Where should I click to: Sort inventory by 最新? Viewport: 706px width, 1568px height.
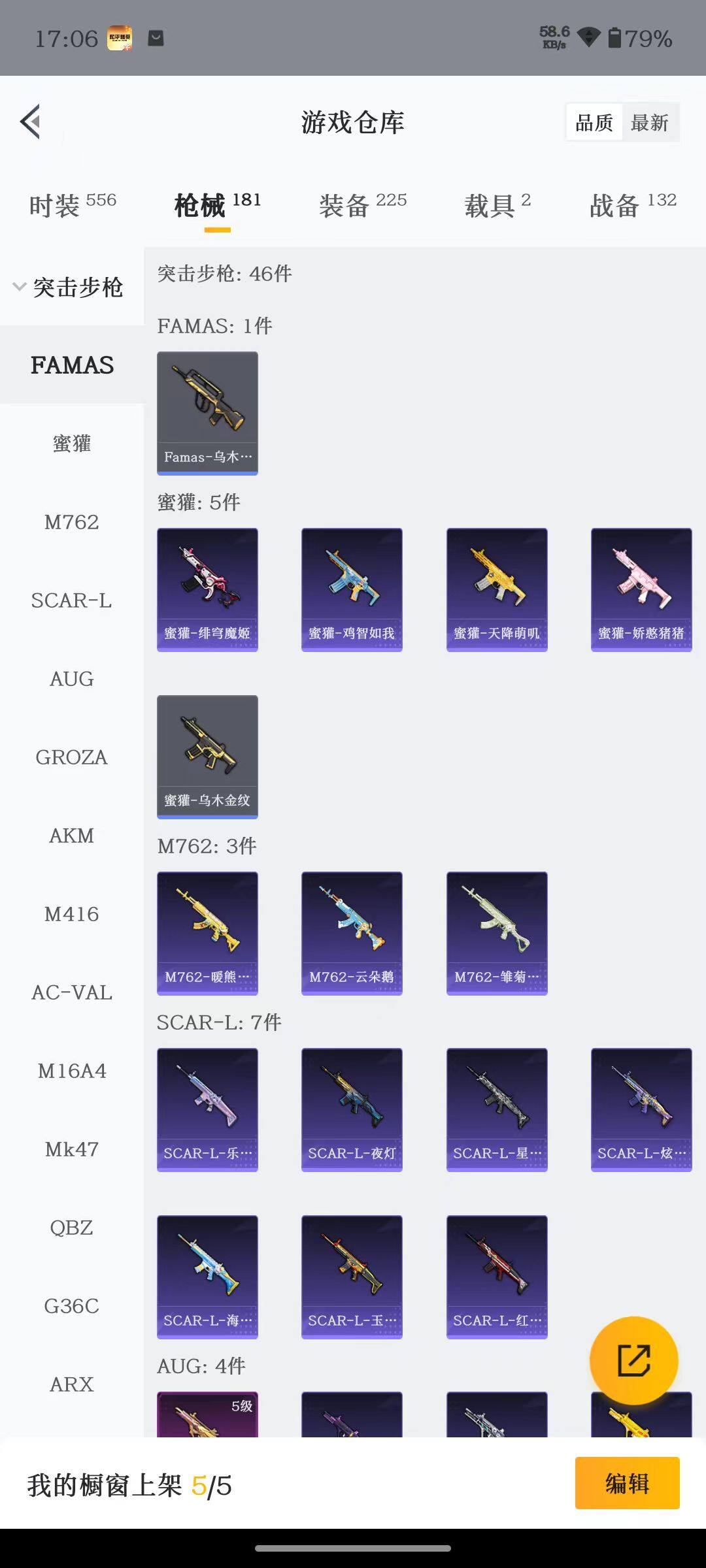point(650,122)
